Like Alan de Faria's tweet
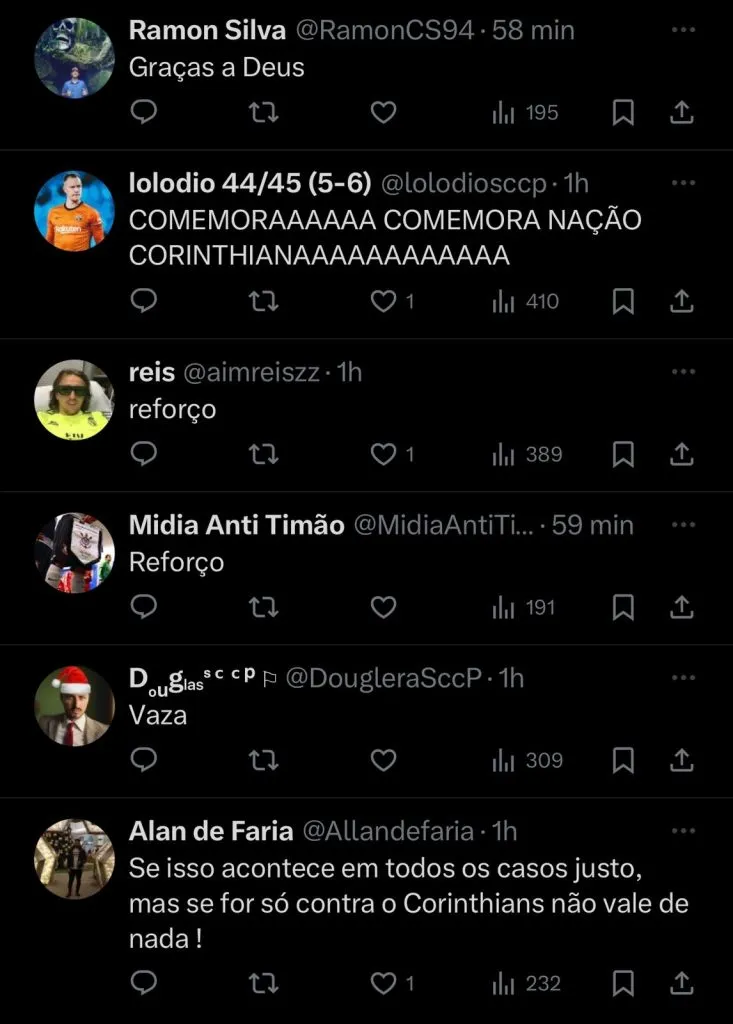Screen dimensions: 733x1024 (x=384, y=984)
